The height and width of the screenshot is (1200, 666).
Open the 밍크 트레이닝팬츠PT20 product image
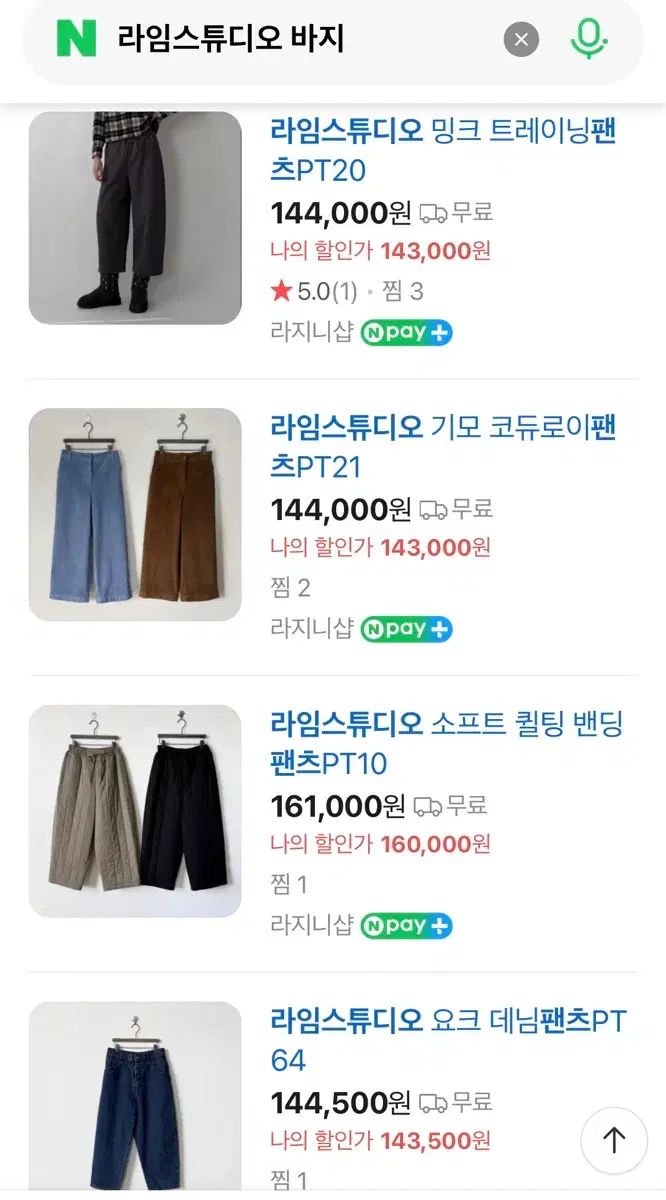point(135,217)
